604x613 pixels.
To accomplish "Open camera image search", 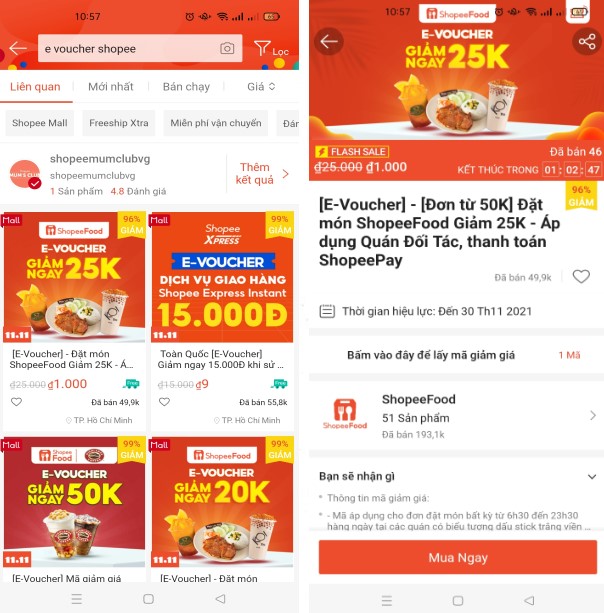I will [227, 49].
